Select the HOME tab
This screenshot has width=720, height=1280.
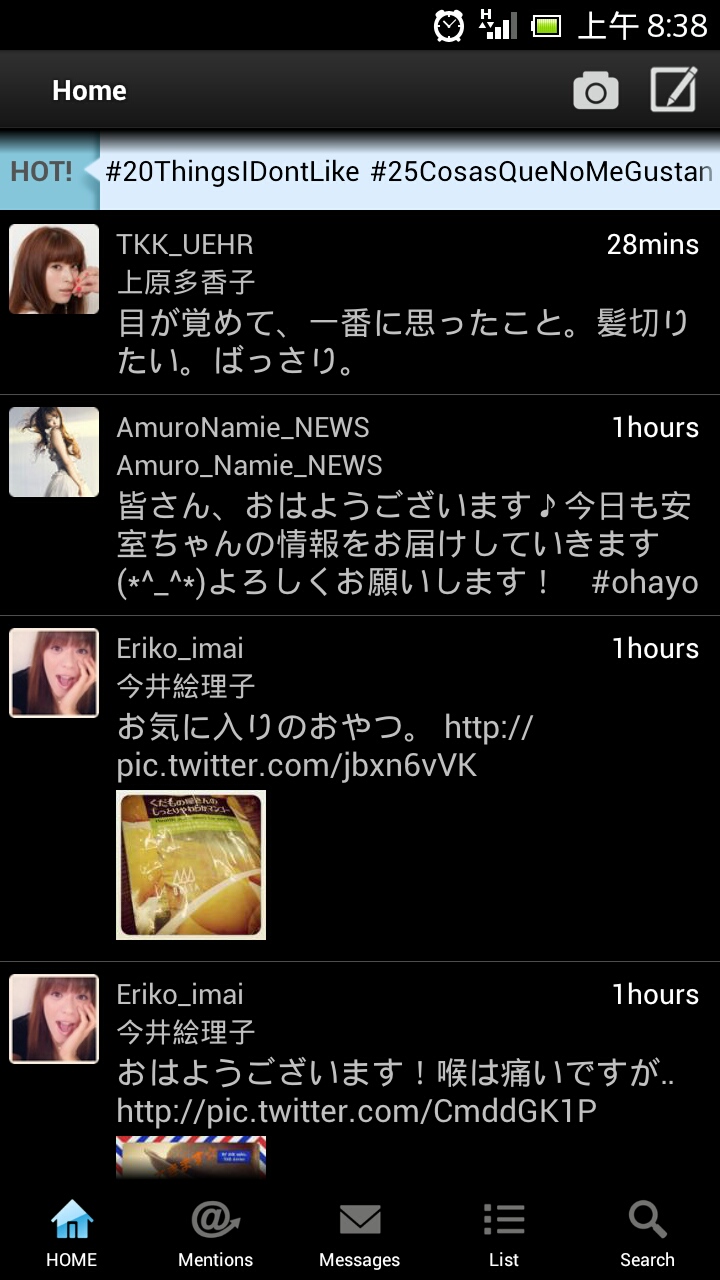[x=72, y=1235]
